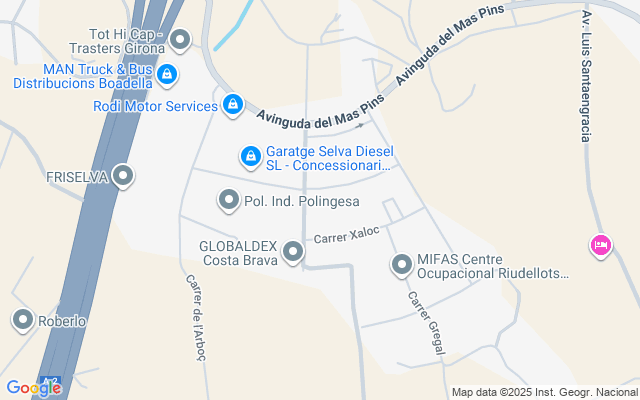Image resolution: width=640 pixels, height=400 pixels.
Task: Open the Google logo link
Action: click(x=33, y=388)
